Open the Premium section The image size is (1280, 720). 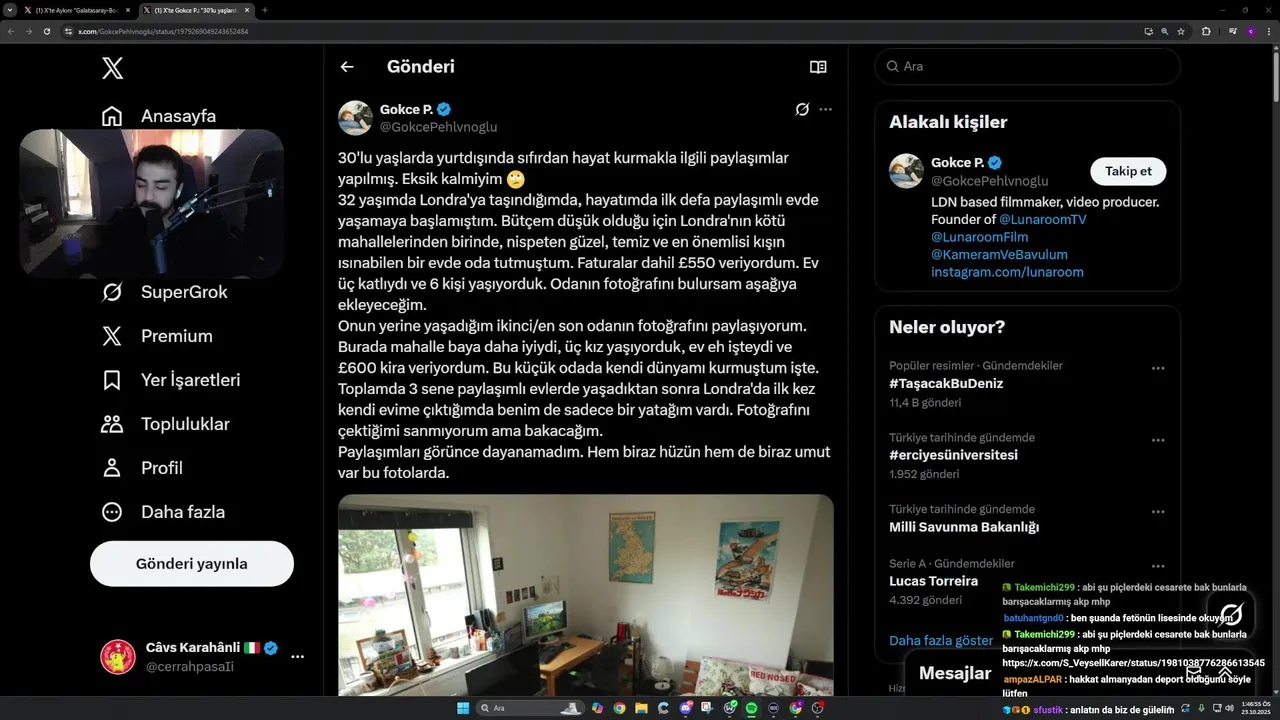click(158, 336)
